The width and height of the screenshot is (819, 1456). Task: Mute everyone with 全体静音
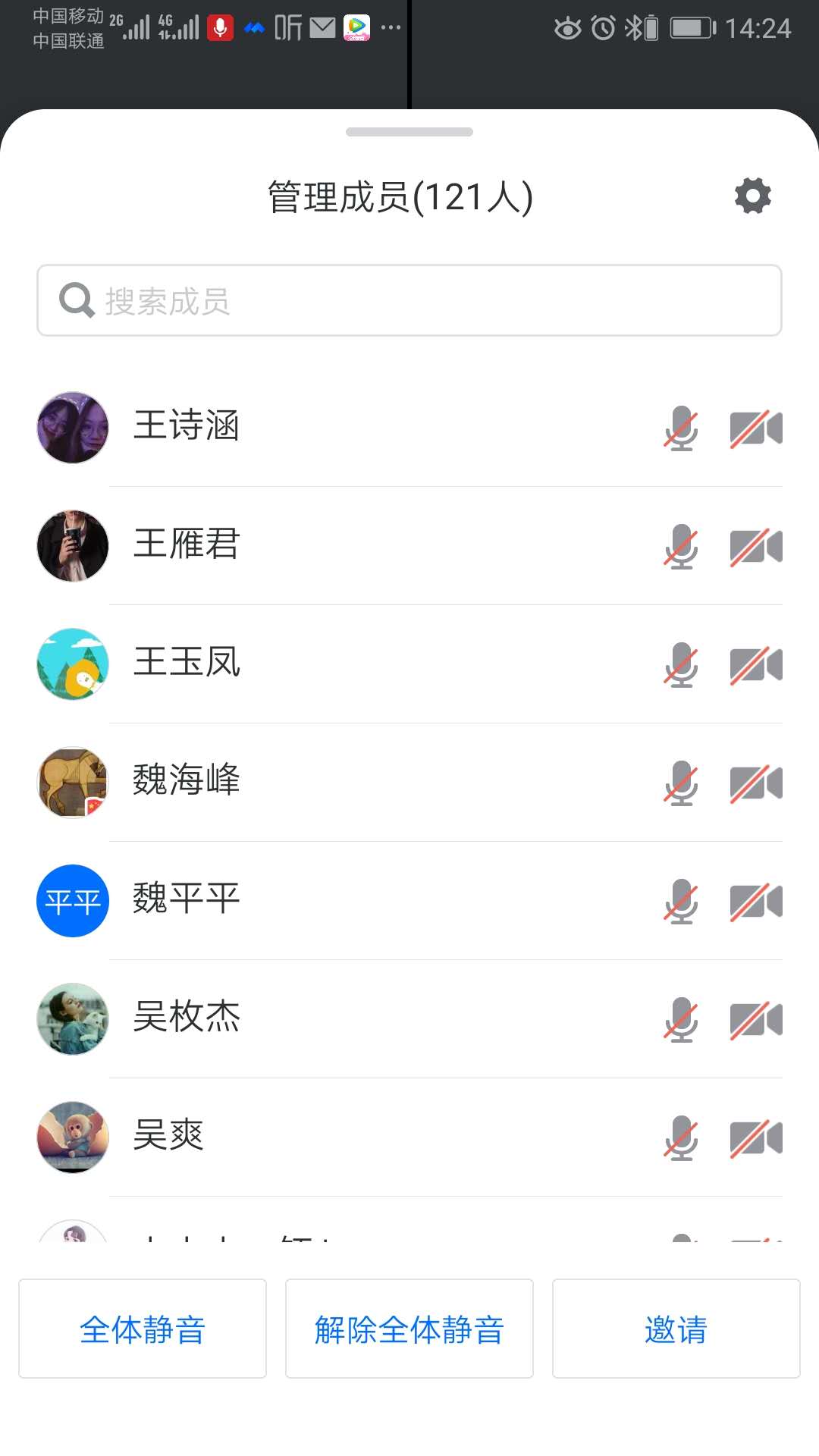tap(143, 1329)
